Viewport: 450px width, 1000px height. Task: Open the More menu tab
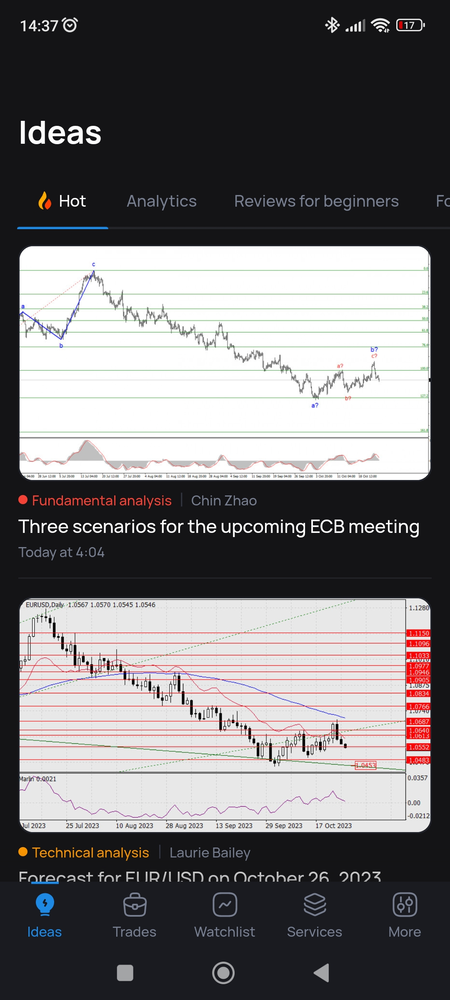[405, 916]
